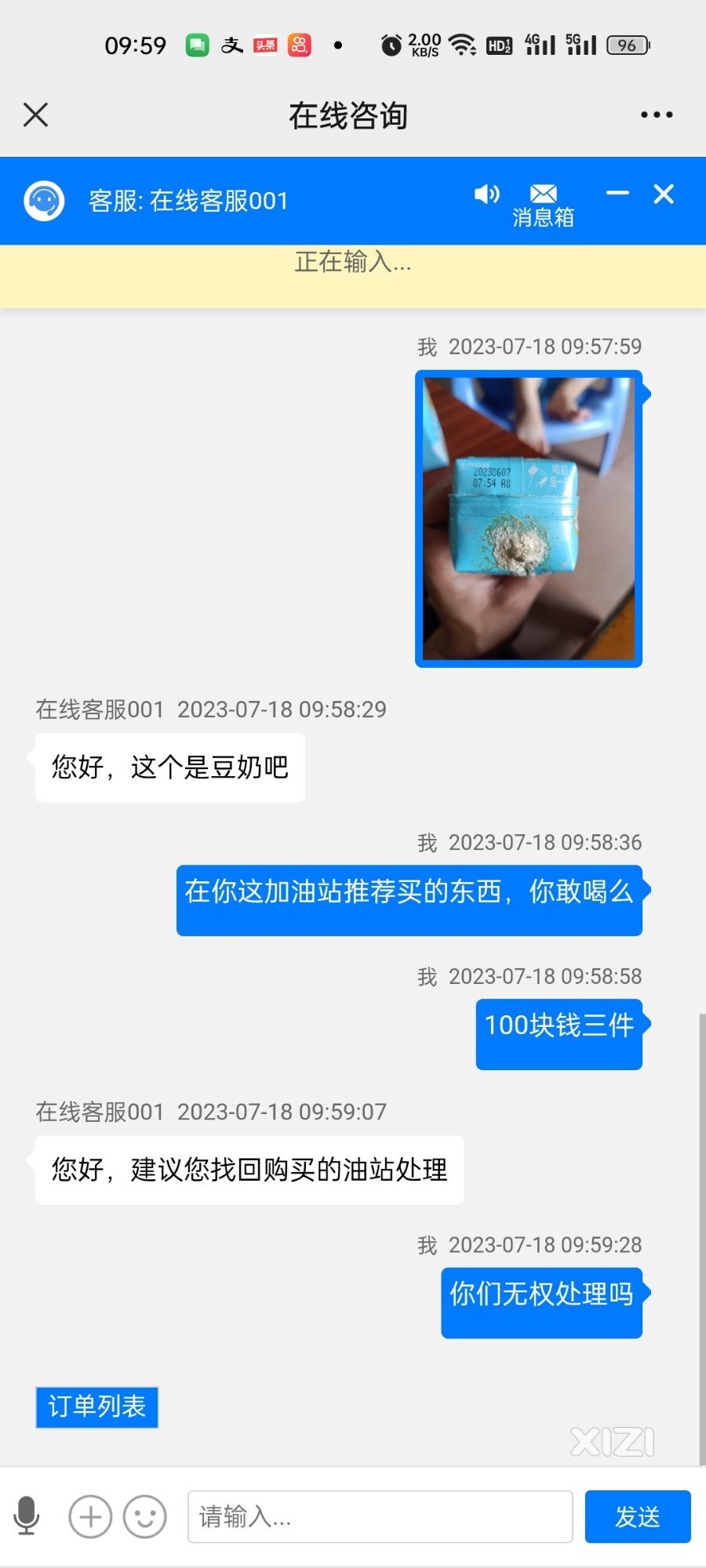
Task: Open the plus attachment options
Action: pos(90,1516)
